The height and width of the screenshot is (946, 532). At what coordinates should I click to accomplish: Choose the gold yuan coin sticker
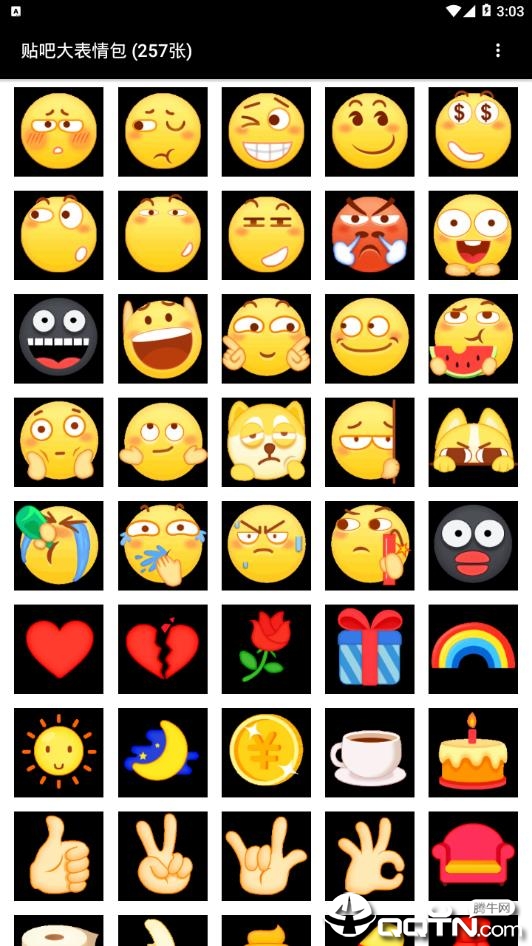point(266,752)
